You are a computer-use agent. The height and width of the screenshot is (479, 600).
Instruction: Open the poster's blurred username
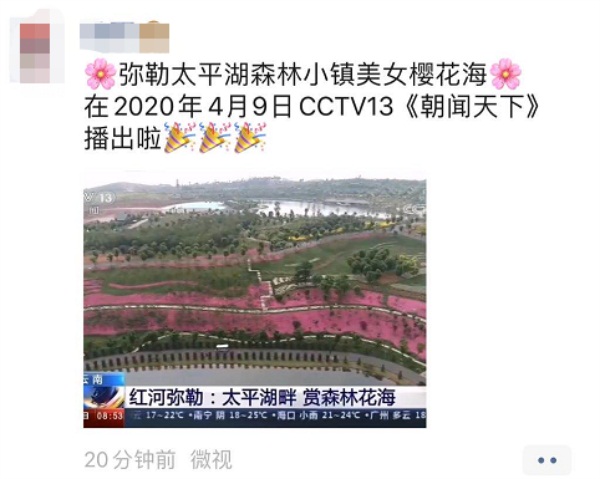[124, 37]
